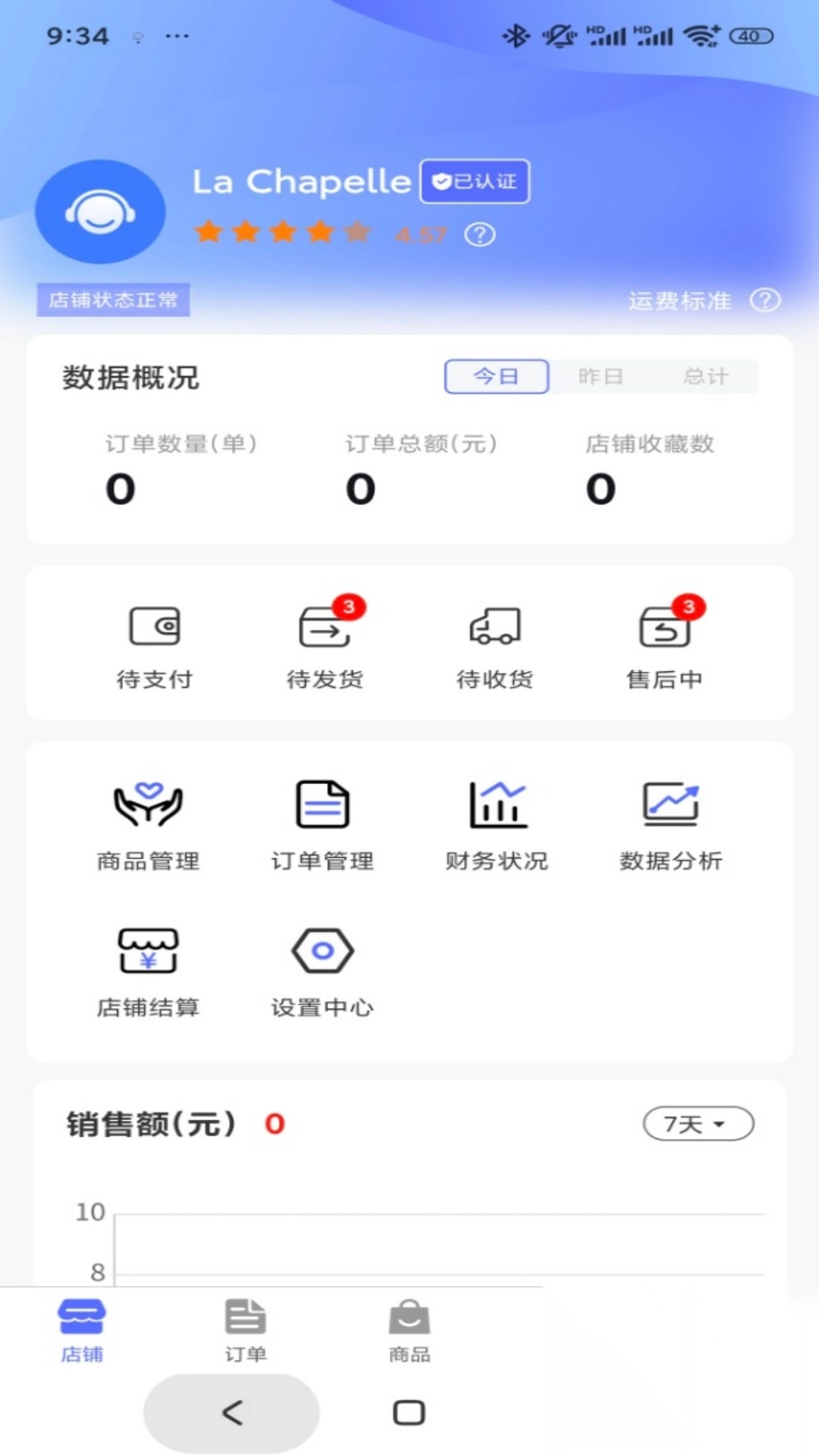Viewport: 819px width, 1456px height.
Task: Switch to 昨日 data view
Action: point(601,376)
